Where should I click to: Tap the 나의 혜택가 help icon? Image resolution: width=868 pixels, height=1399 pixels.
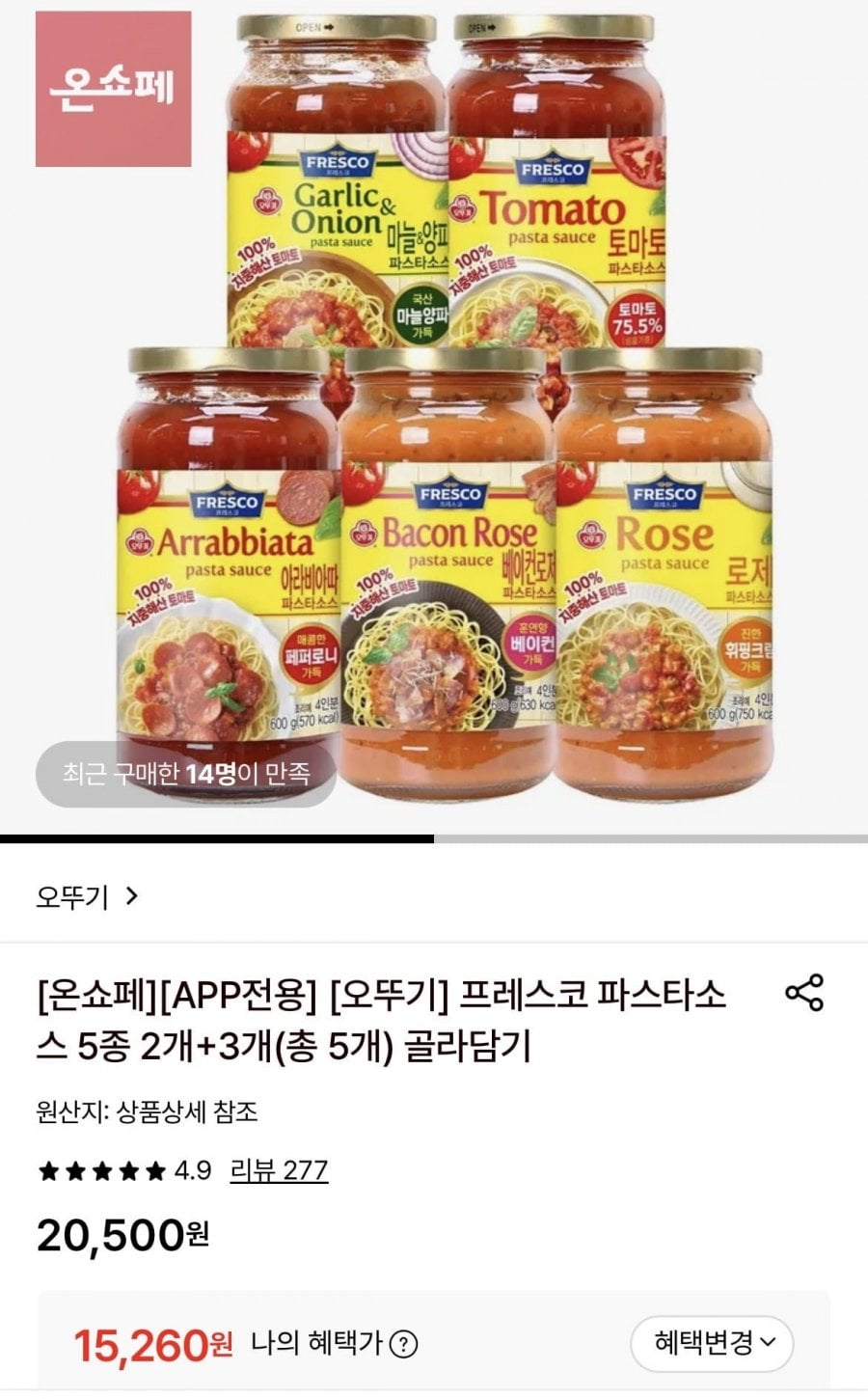[x=406, y=1343]
